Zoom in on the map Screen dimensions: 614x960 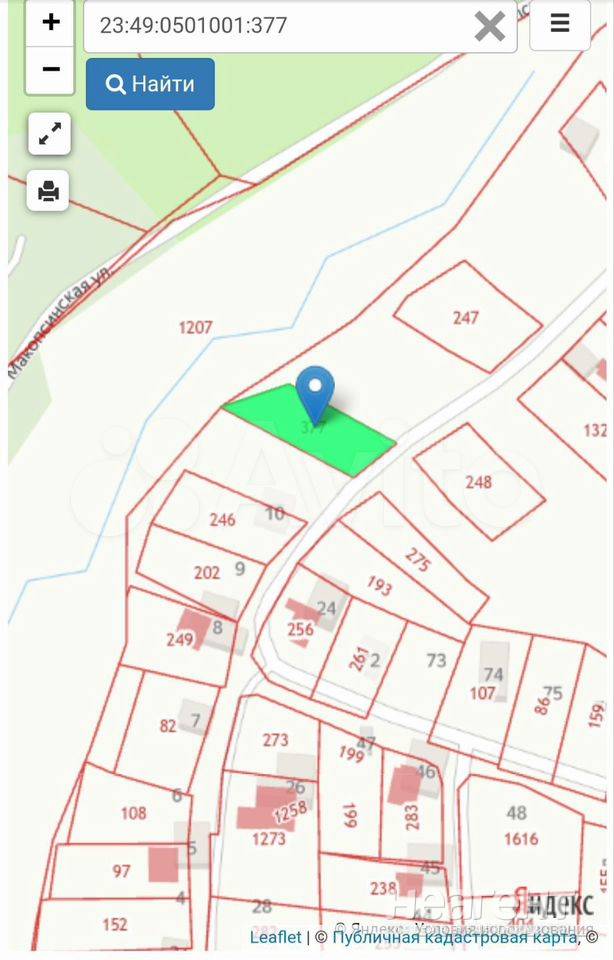[51, 22]
